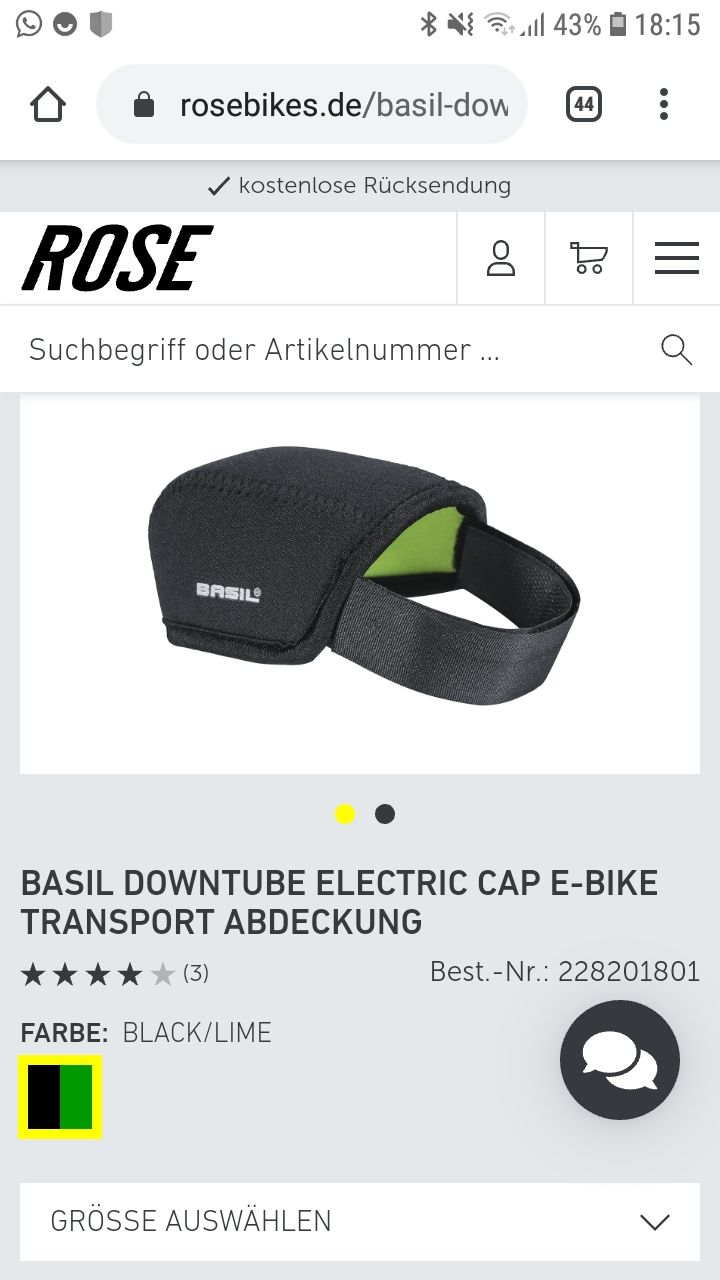The image size is (720, 1280).
Task: Open the Basil cover product image
Action: (x=360, y=583)
